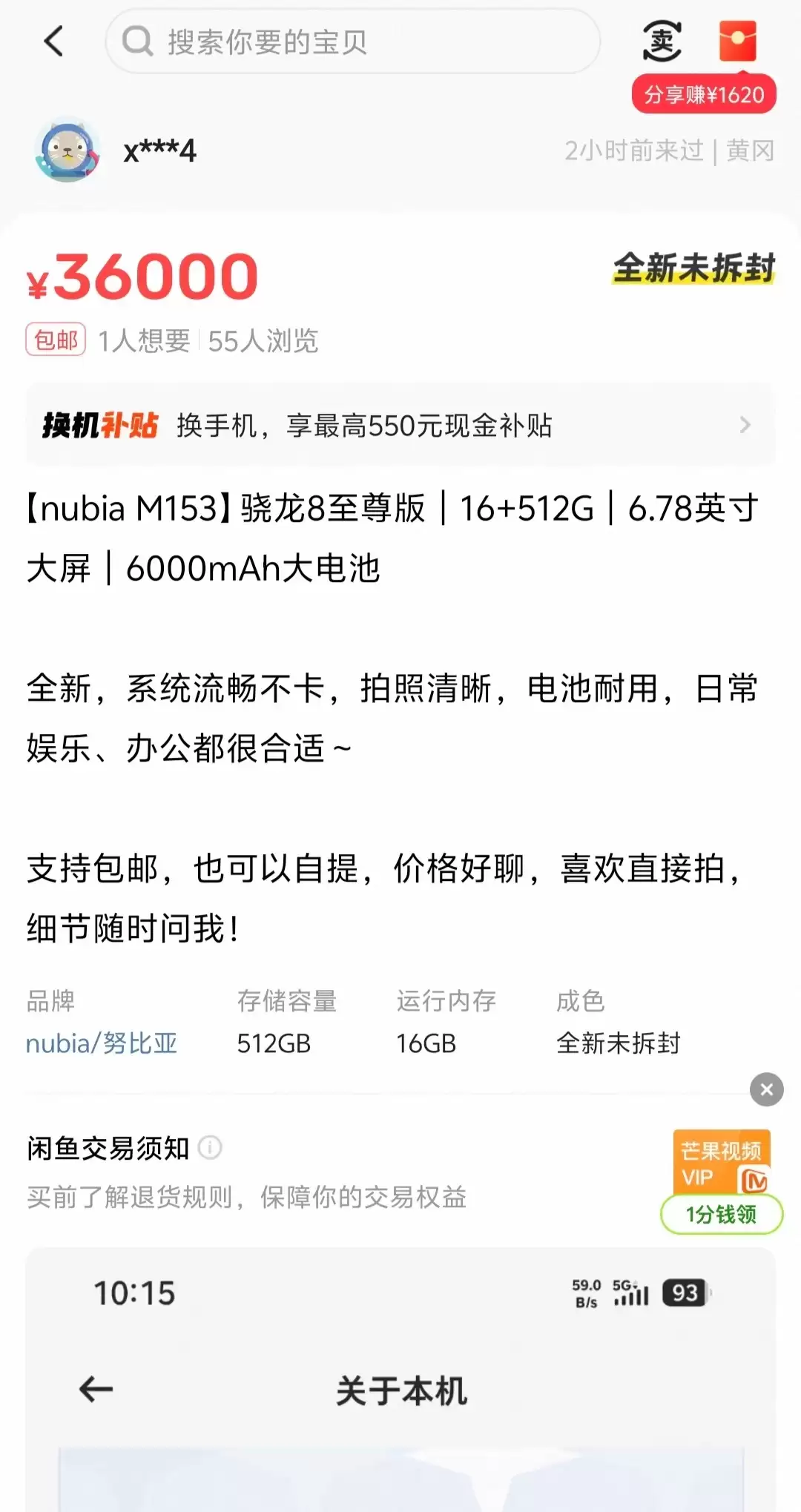Open the nubia/努比亚 brand link
The height and width of the screenshot is (1512, 801).
coord(102,1042)
